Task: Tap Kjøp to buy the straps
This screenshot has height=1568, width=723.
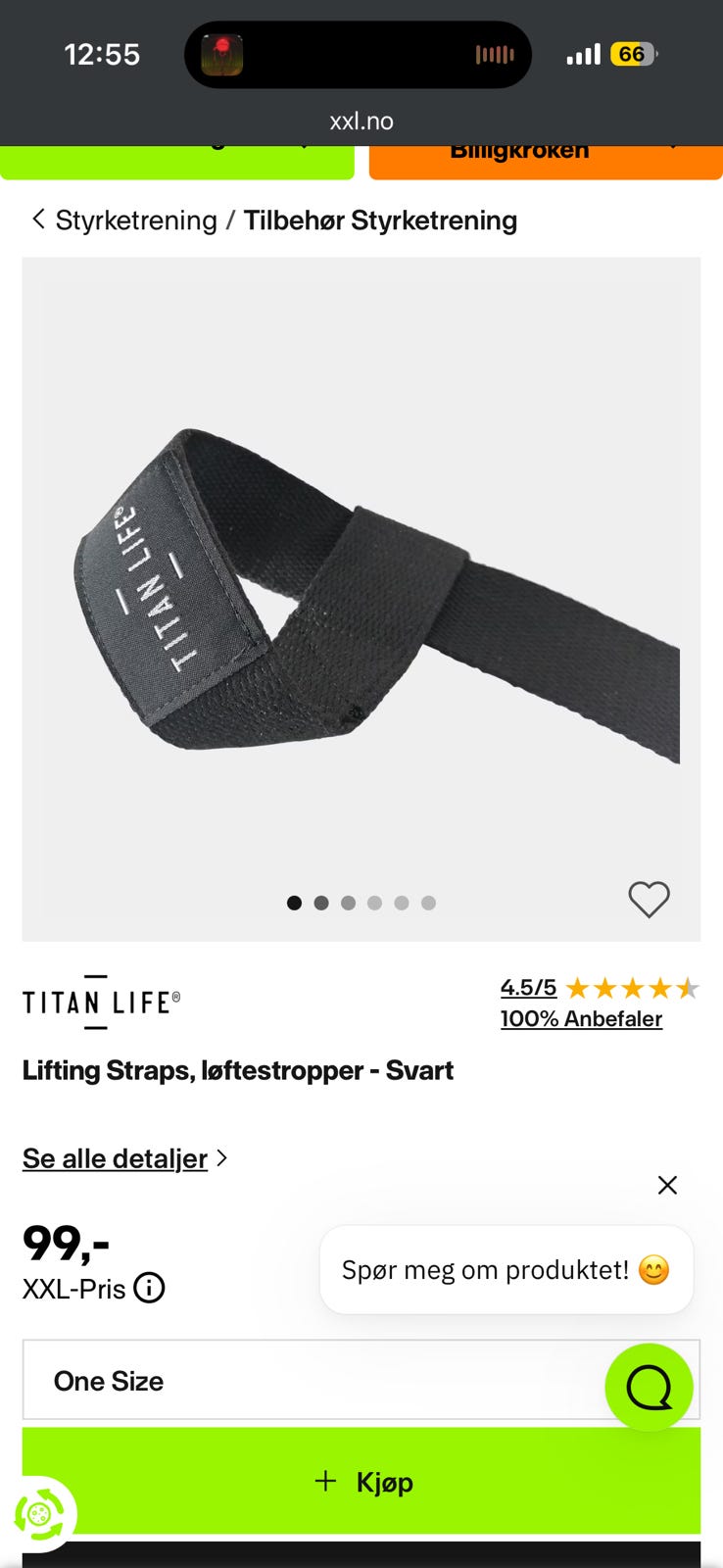Action: [x=361, y=1481]
